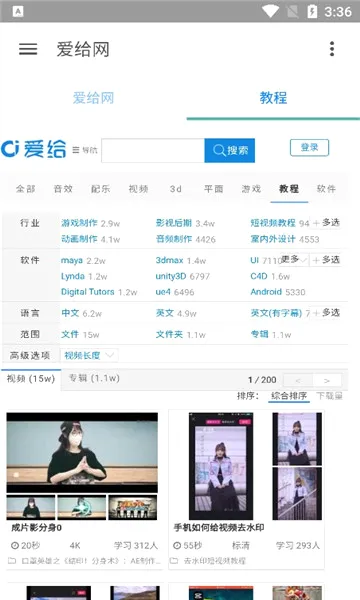The height and width of the screenshot is (600, 360).
Task: Select the 视频 category tab
Action: (x=138, y=189)
